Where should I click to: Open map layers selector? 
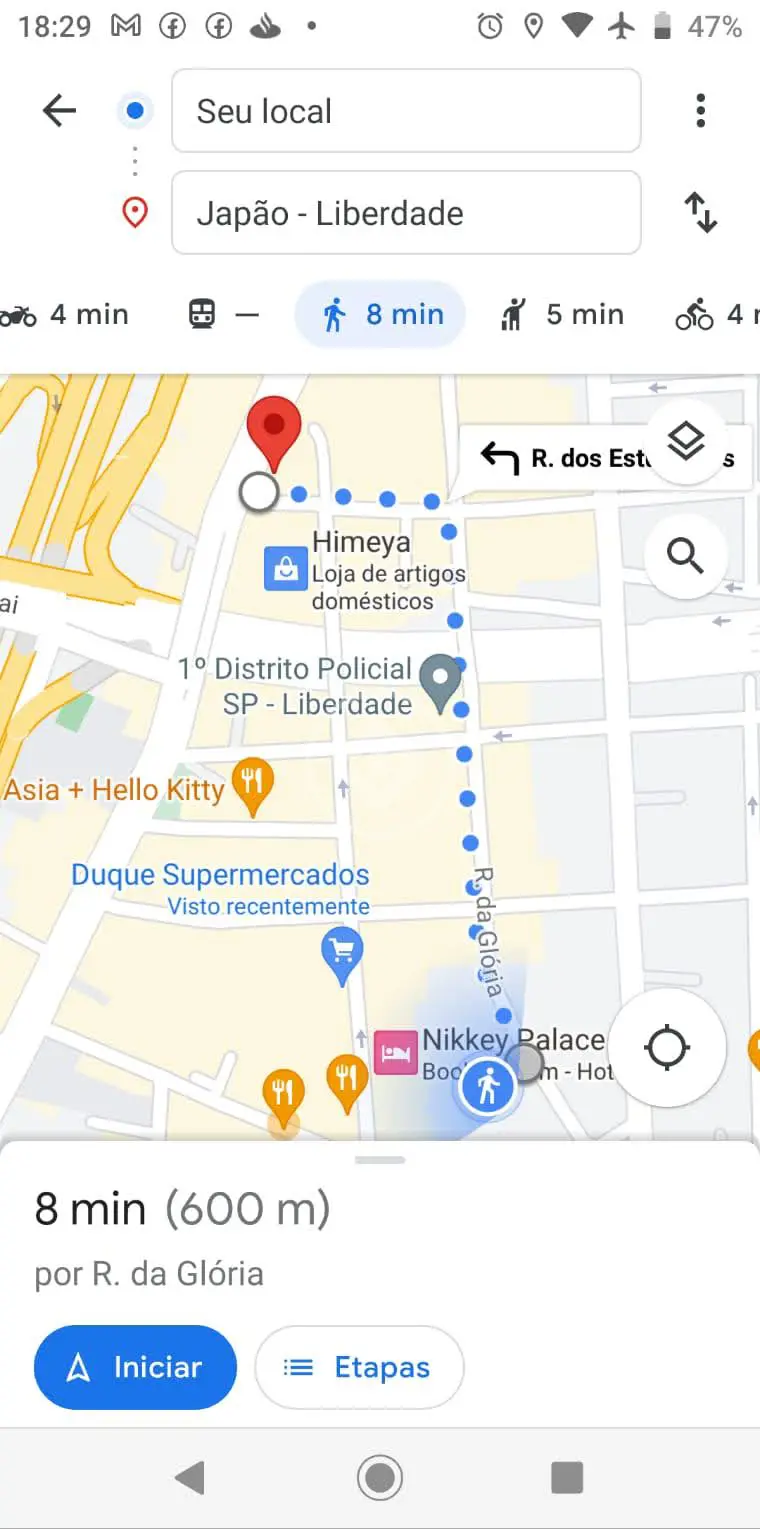[x=686, y=441]
